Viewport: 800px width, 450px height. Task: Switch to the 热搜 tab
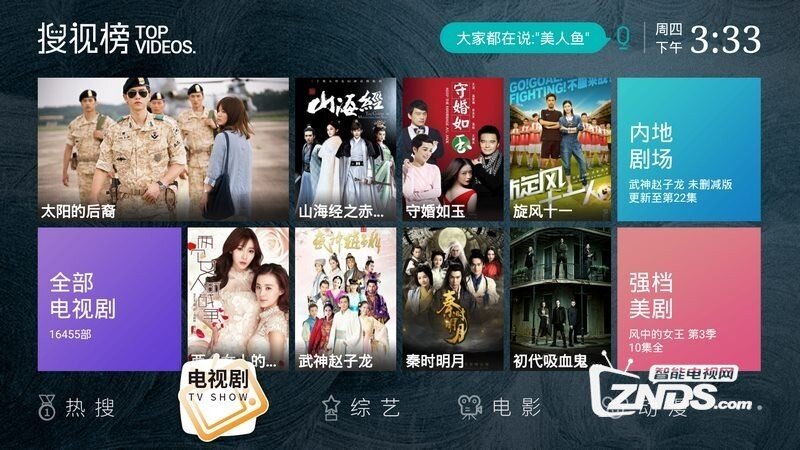click(78, 407)
